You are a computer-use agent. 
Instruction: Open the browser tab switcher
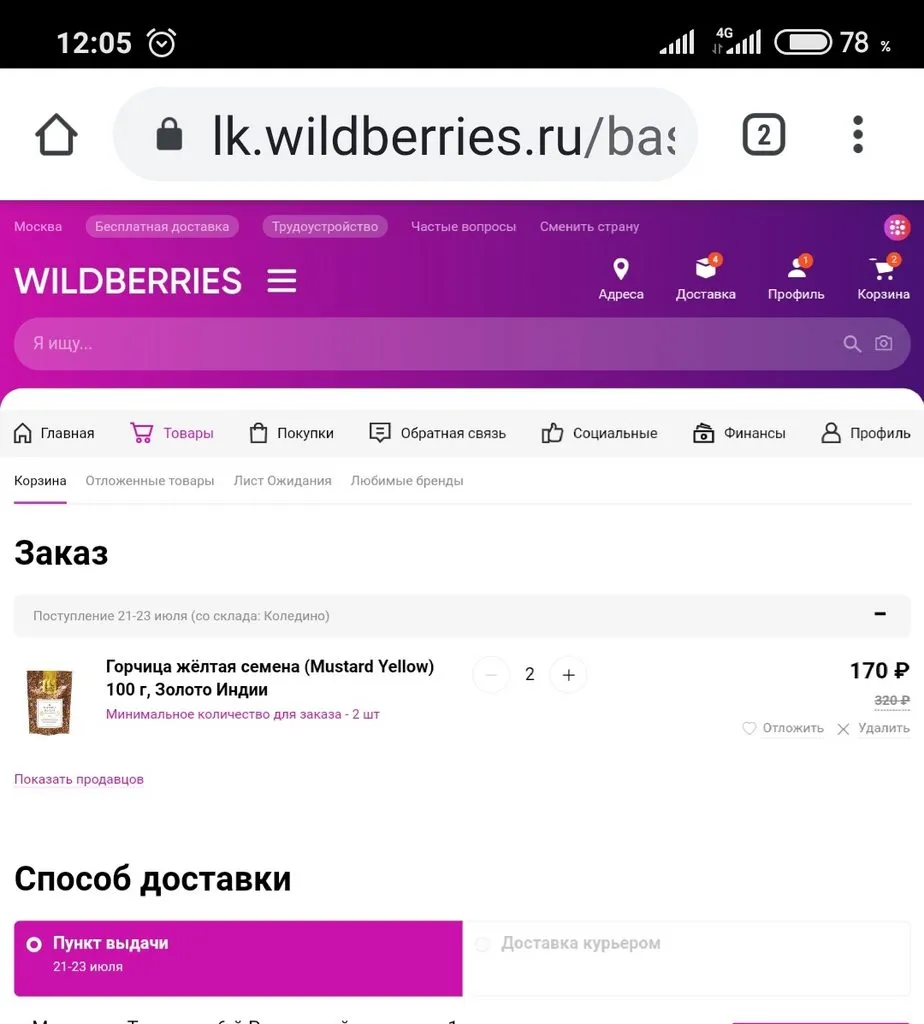point(763,134)
